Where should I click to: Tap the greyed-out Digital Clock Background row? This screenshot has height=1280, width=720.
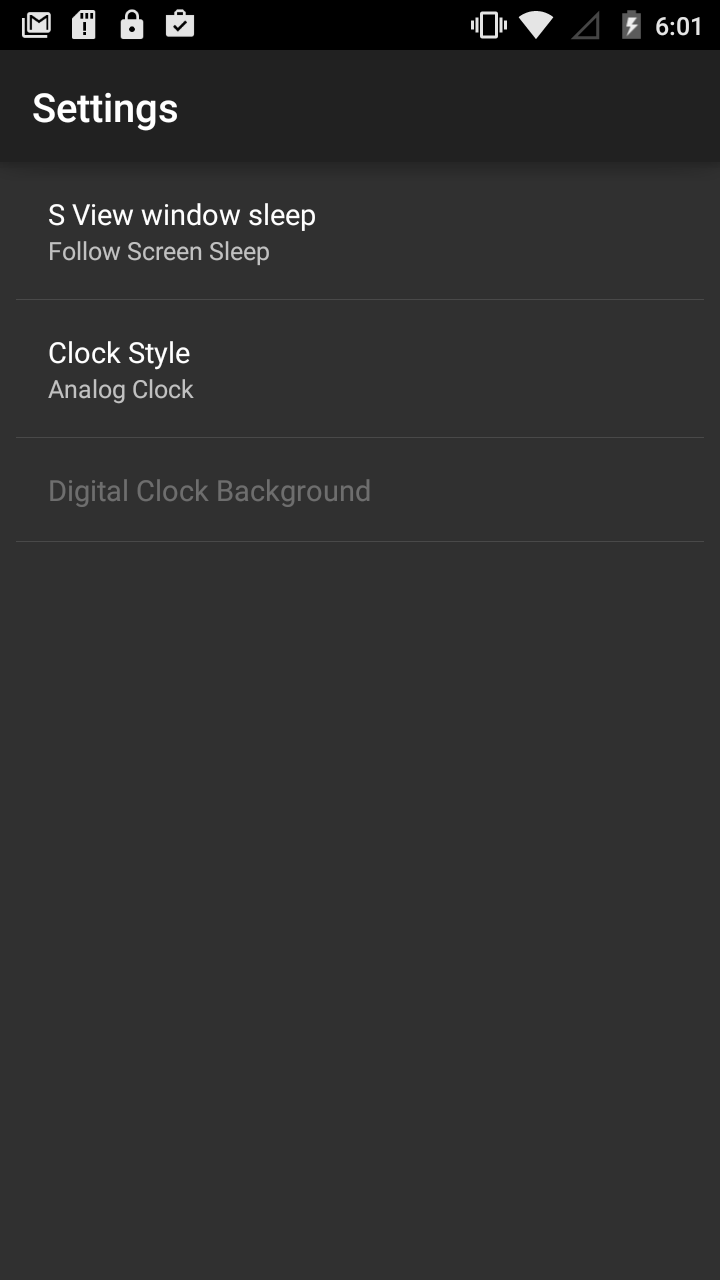pos(360,490)
